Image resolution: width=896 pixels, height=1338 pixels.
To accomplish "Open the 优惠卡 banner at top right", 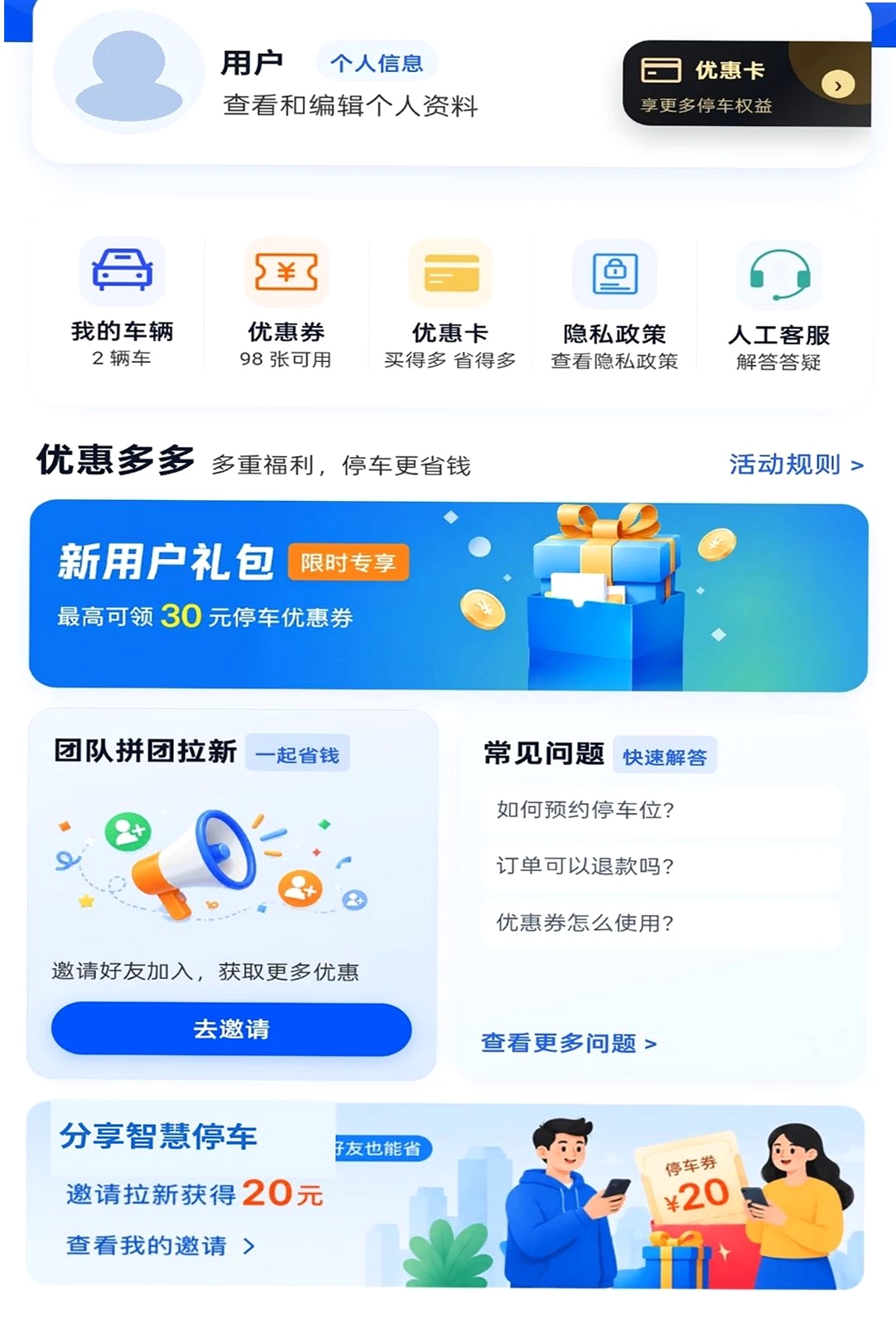I will 747,84.
